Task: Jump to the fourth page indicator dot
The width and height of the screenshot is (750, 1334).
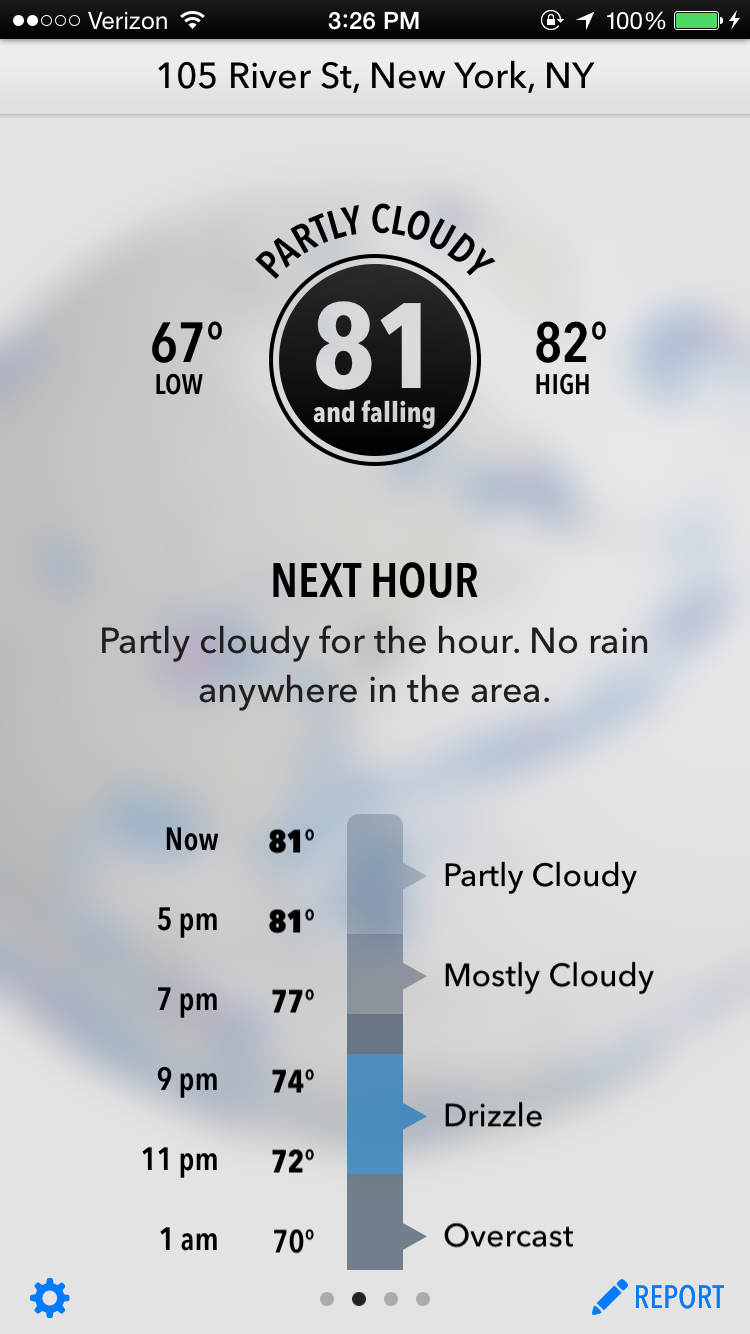Action: point(423,1299)
